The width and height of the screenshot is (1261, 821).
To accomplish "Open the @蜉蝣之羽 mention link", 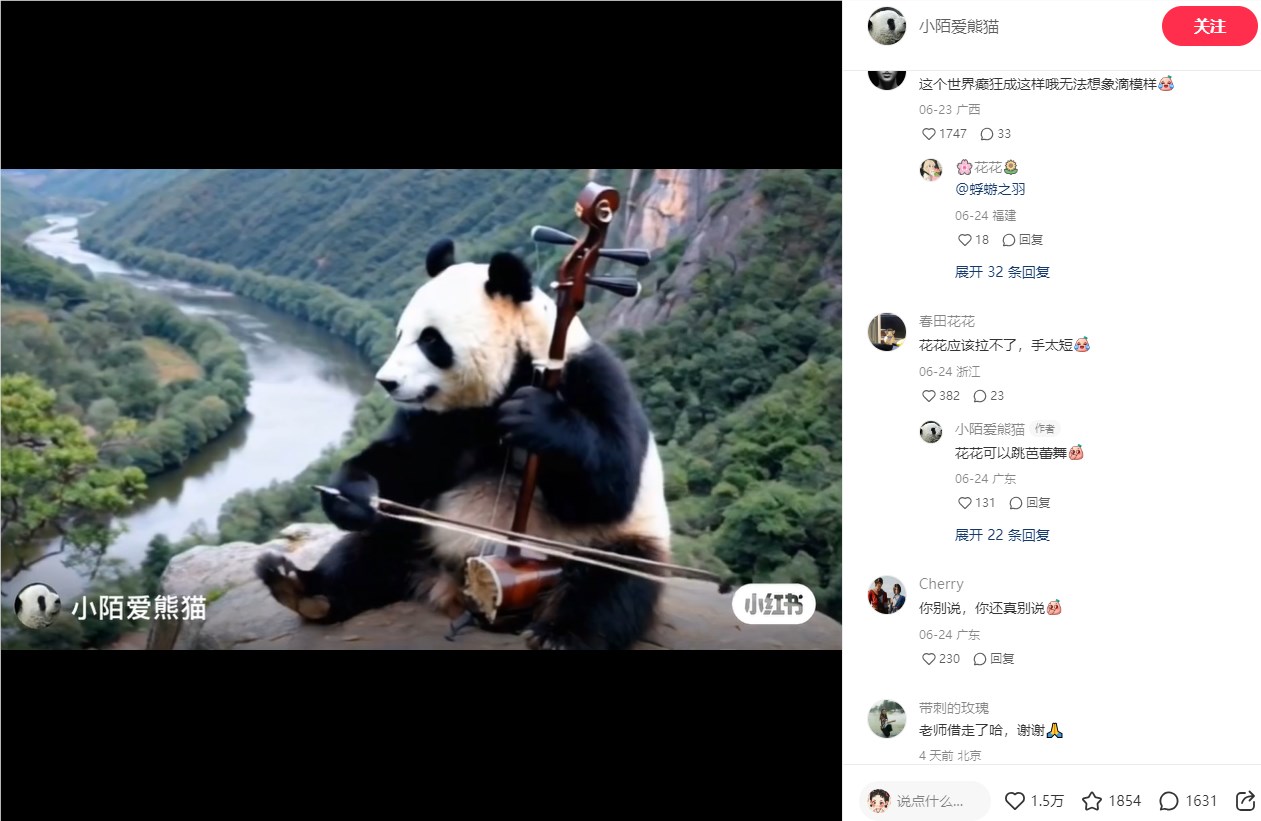I will [x=990, y=189].
